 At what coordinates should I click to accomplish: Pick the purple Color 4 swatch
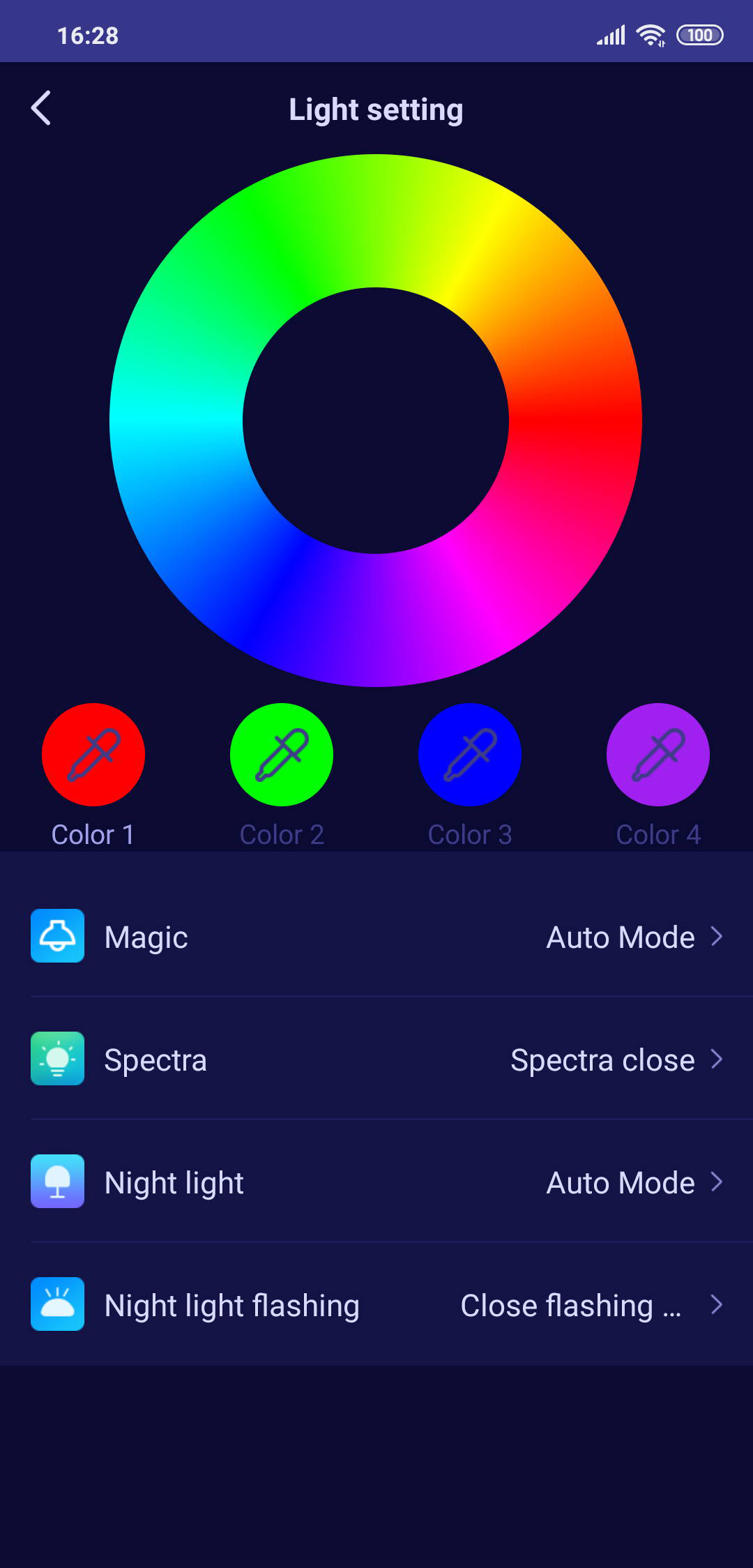point(658,755)
